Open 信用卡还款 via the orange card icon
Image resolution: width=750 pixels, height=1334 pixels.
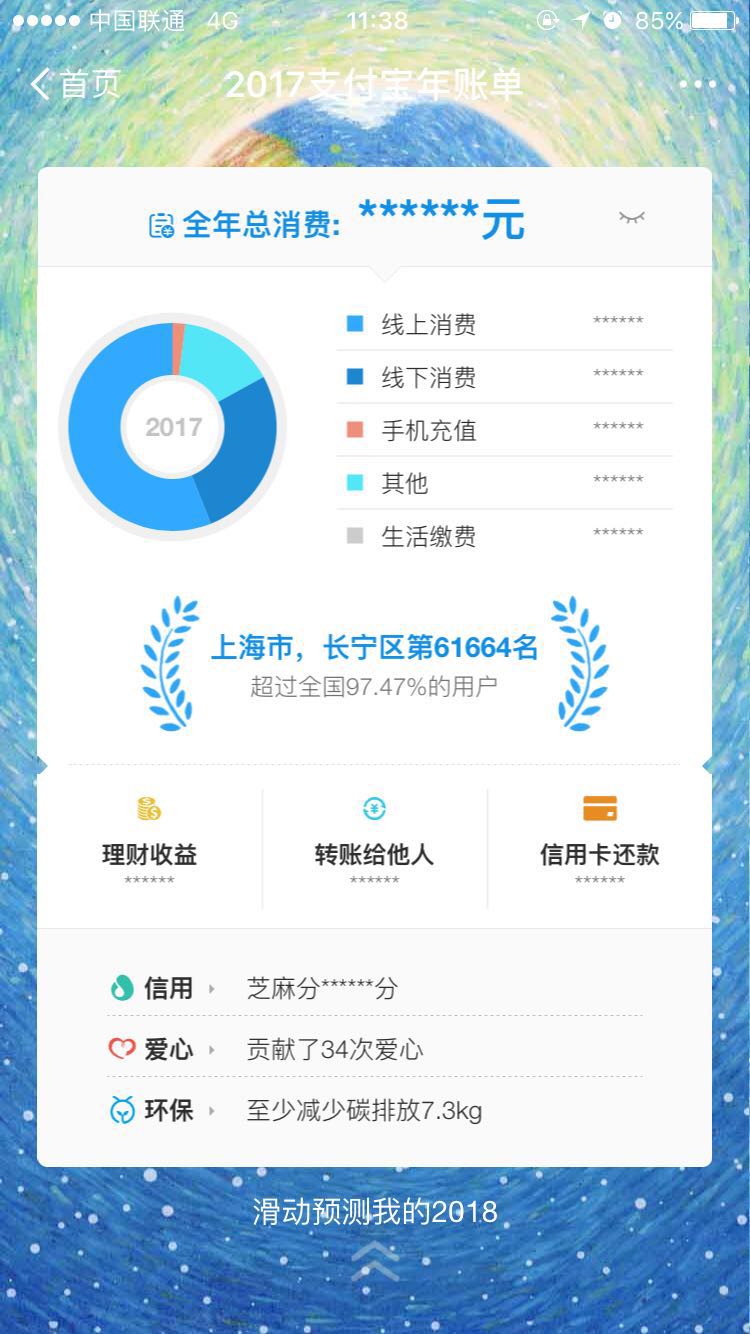(x=601, y=806)
